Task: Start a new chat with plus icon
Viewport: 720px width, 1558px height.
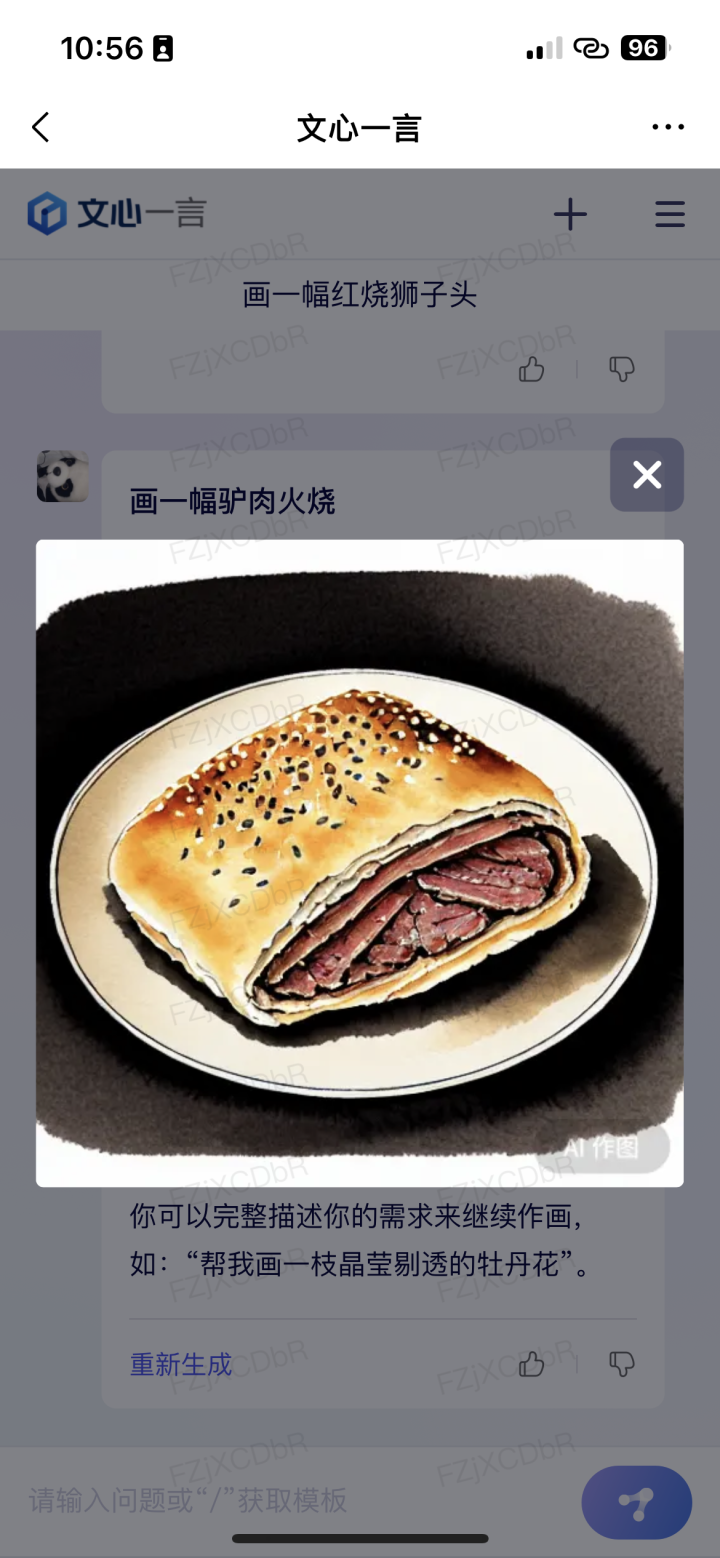Action: pos(570,214)
